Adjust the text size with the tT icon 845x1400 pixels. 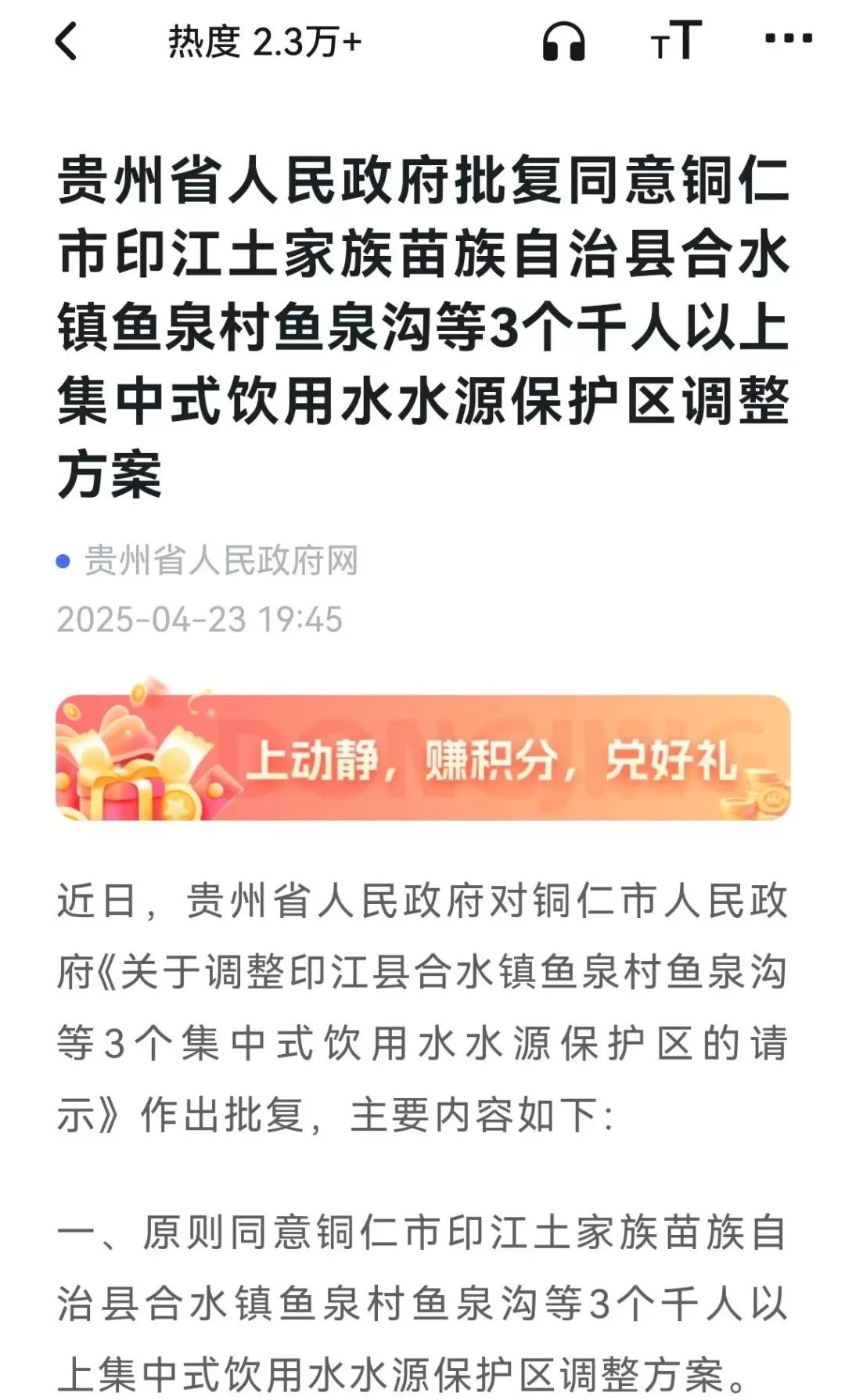(x=676, y=41)
